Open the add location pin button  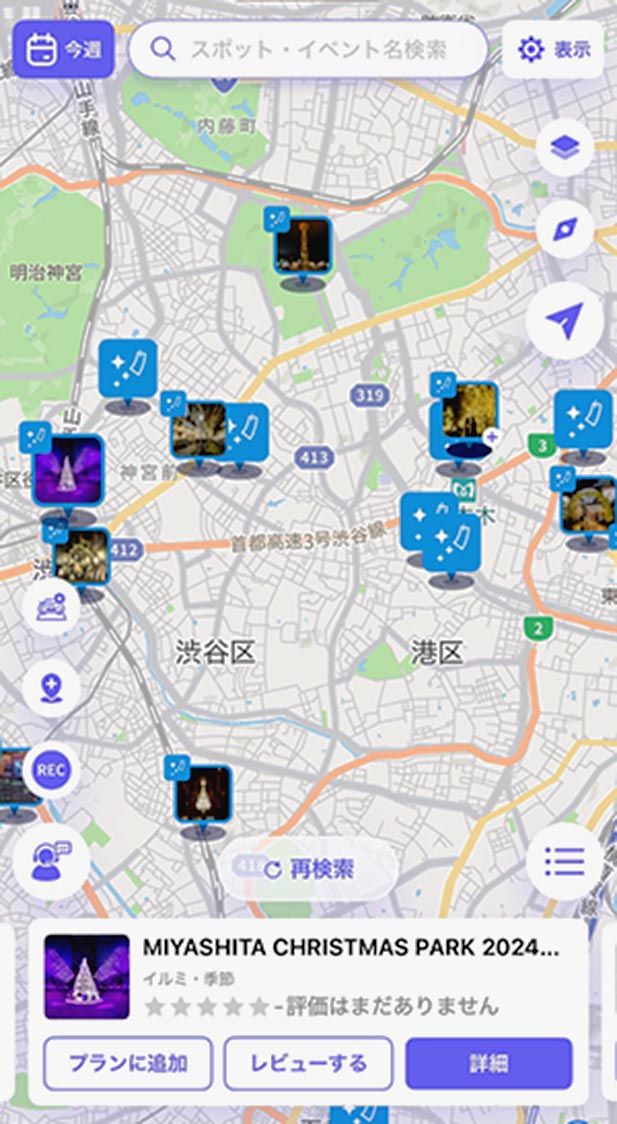(x=51, y=689)
